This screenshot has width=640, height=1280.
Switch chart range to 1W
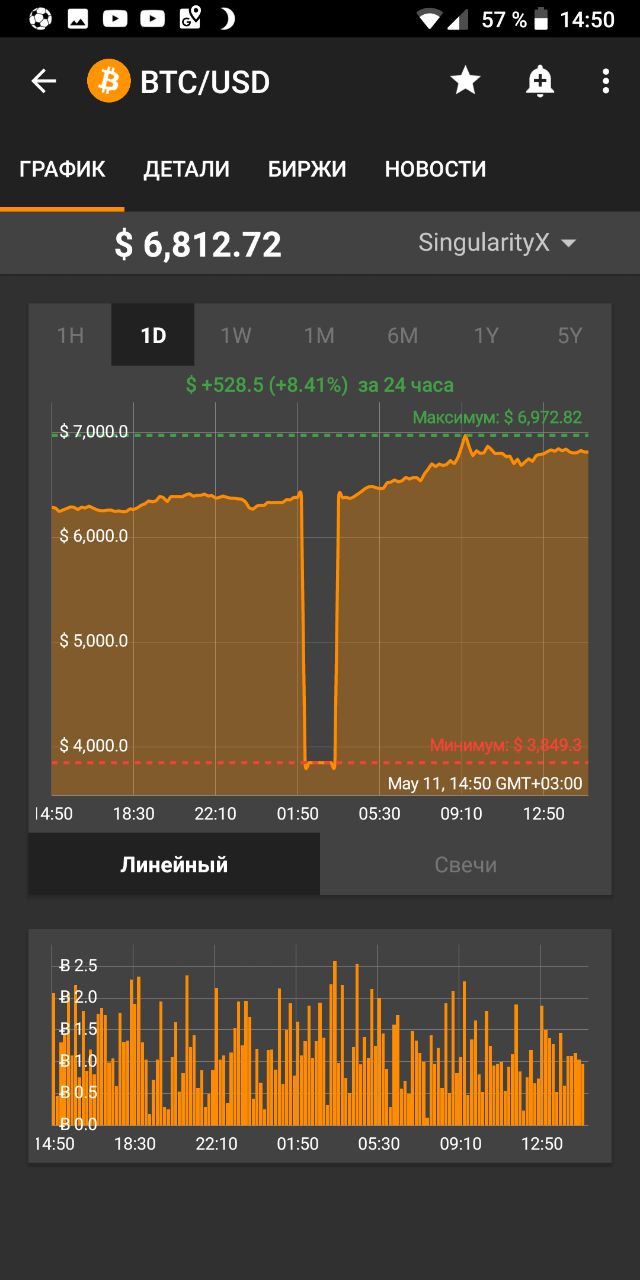236,336
